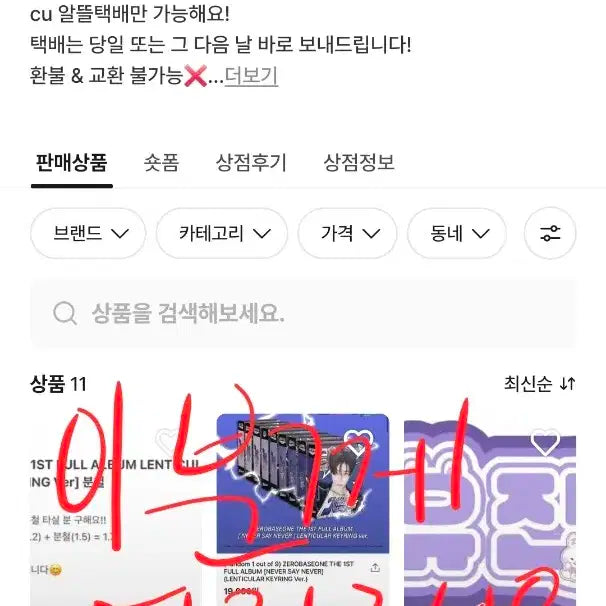This screenshot has width=606, height=606.
Task: Expand the 동네 filter dropdown
Action: coord(459,233)
